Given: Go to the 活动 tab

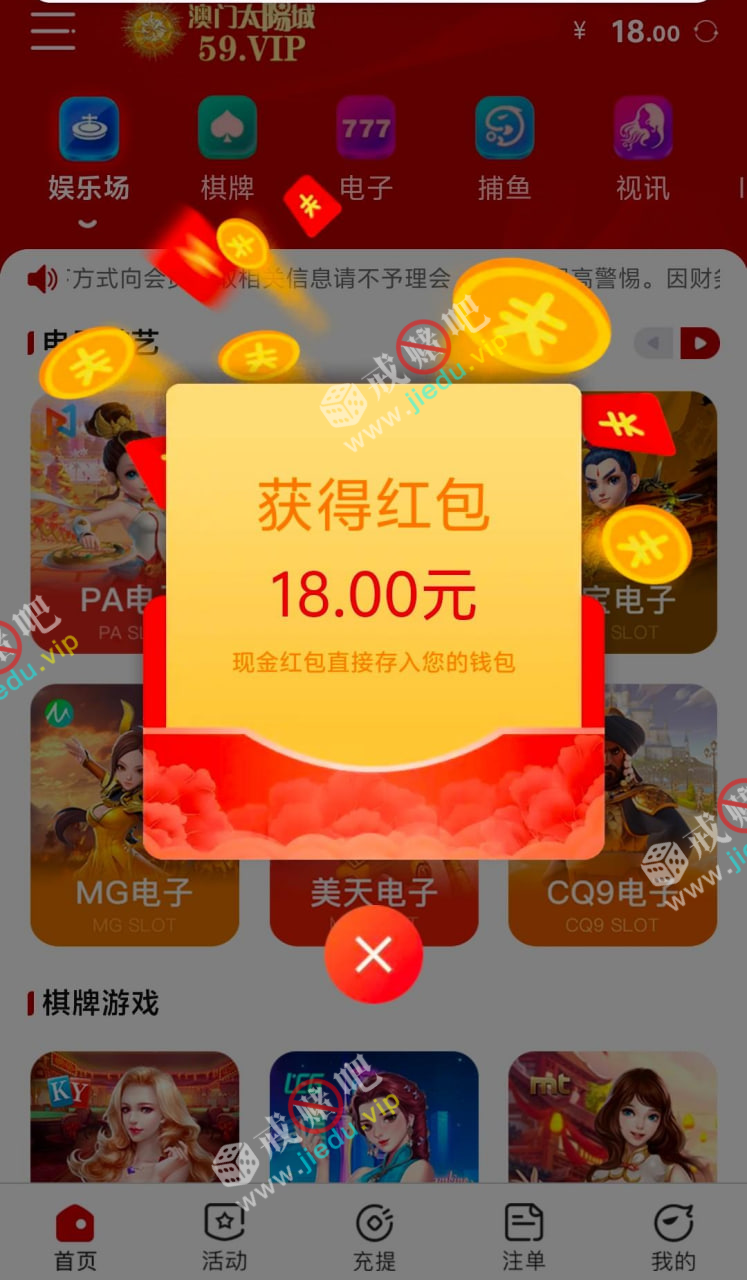Looking at the screenshot, I should coord(224,1237).
